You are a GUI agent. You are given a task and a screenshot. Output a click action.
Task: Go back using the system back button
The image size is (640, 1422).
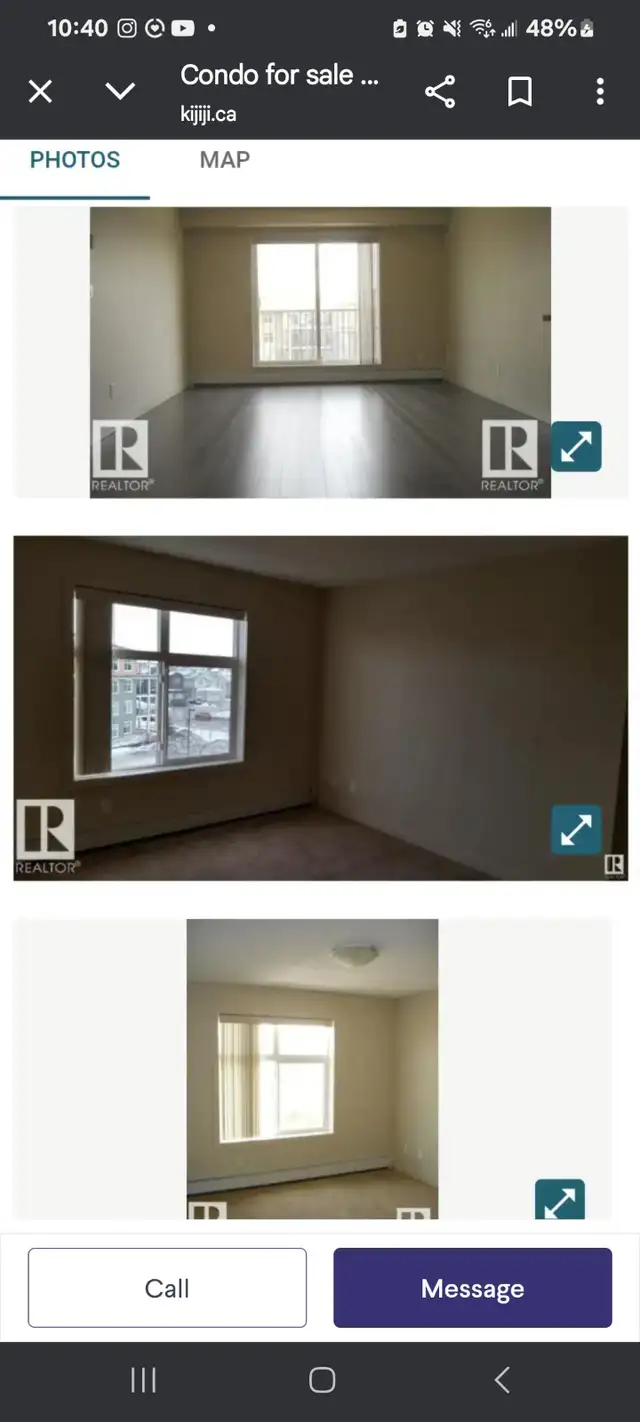[x=502, y=1380]
